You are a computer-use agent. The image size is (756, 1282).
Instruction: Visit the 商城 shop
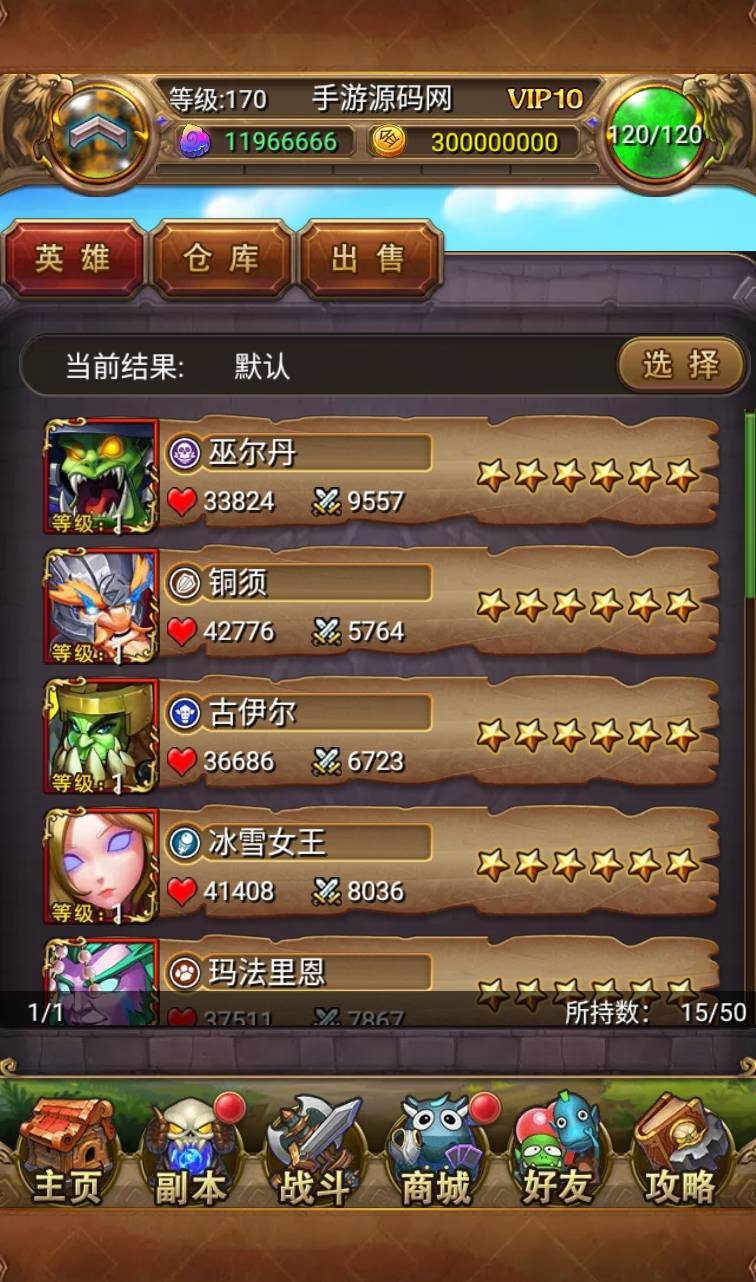pyautogui.click(x=436, y=1151)
